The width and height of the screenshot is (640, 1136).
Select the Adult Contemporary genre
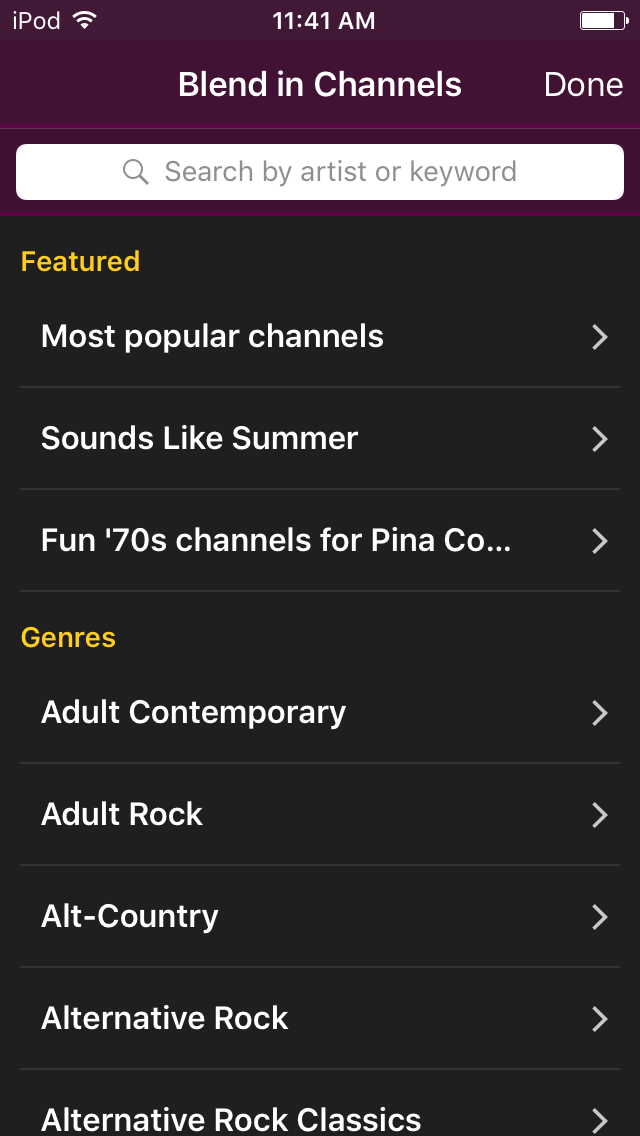(x=320, y=713)
